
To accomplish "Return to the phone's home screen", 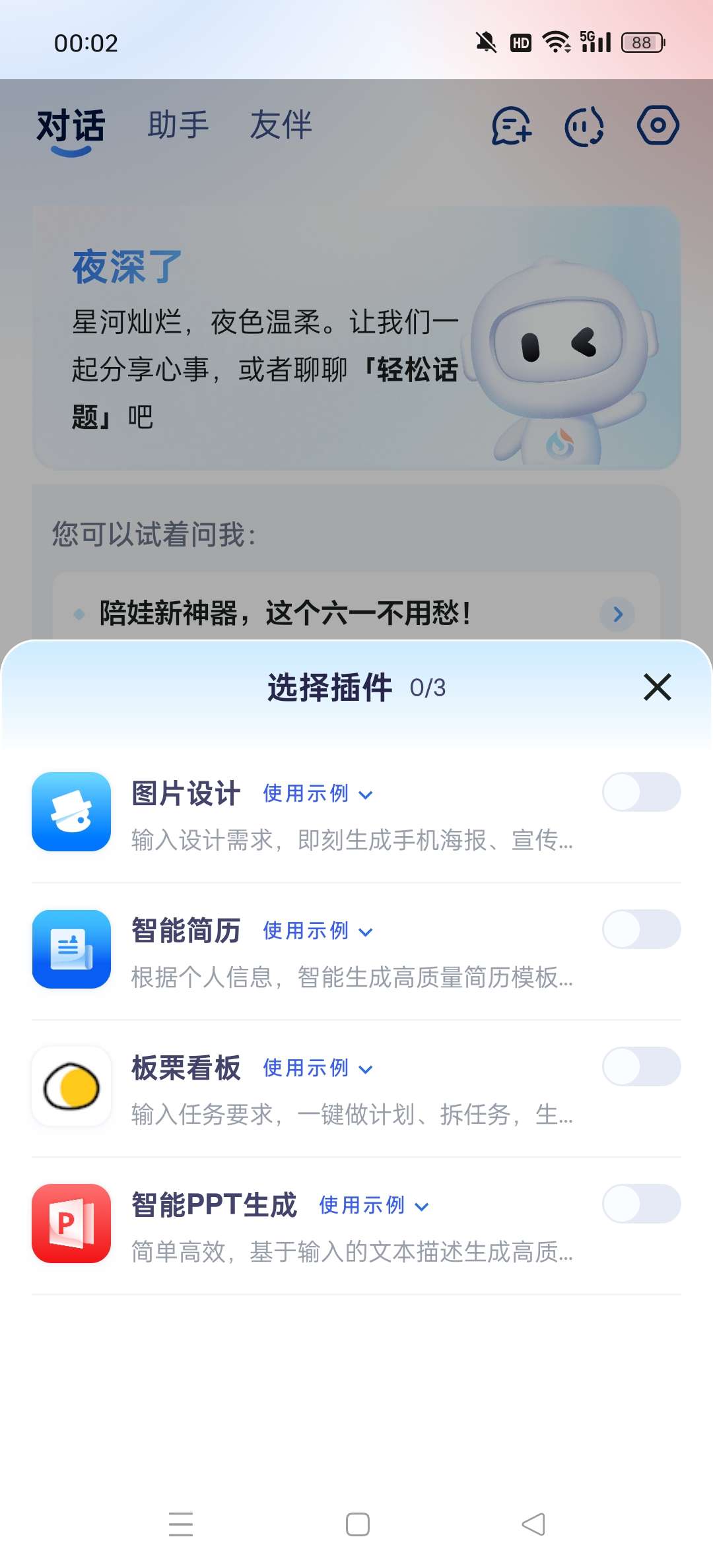I will 357,1524.
